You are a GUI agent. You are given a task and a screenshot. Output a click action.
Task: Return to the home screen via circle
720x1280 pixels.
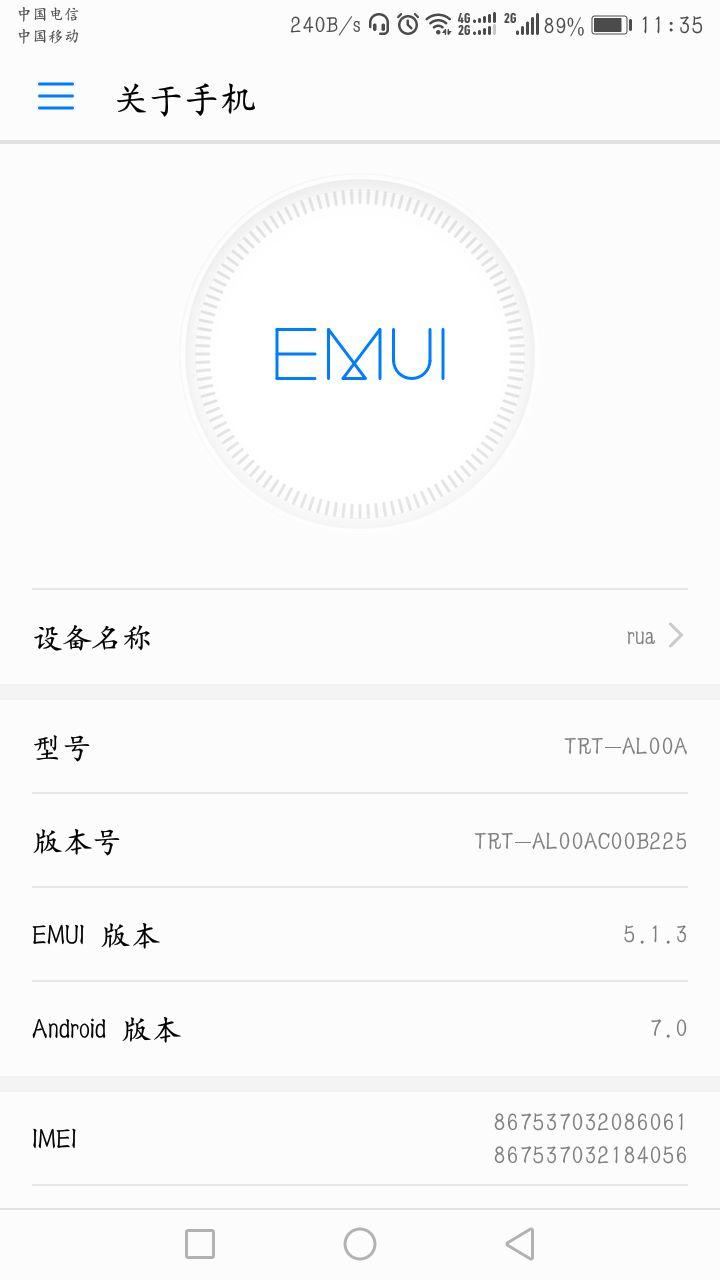(360, 1244)
